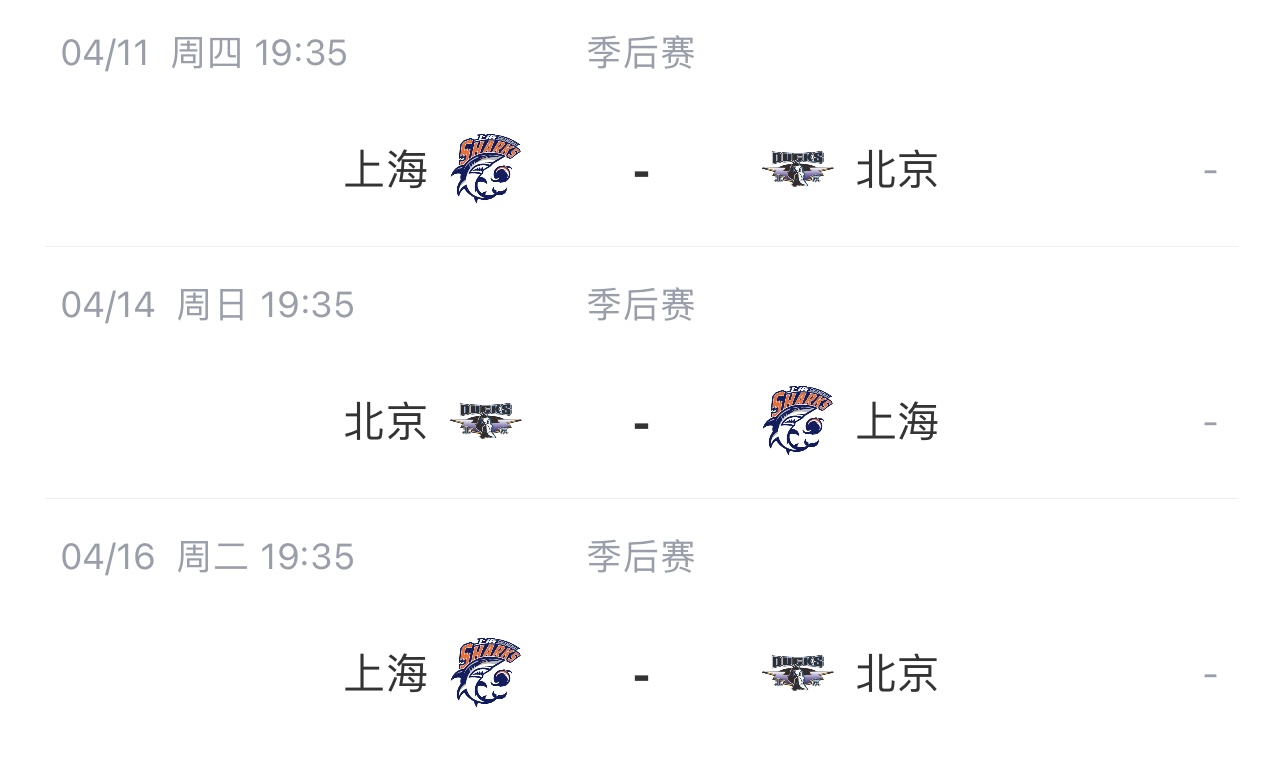
Task: Open the 04/16 Shanghai vs Beijing match
Action: click(641, 675)
